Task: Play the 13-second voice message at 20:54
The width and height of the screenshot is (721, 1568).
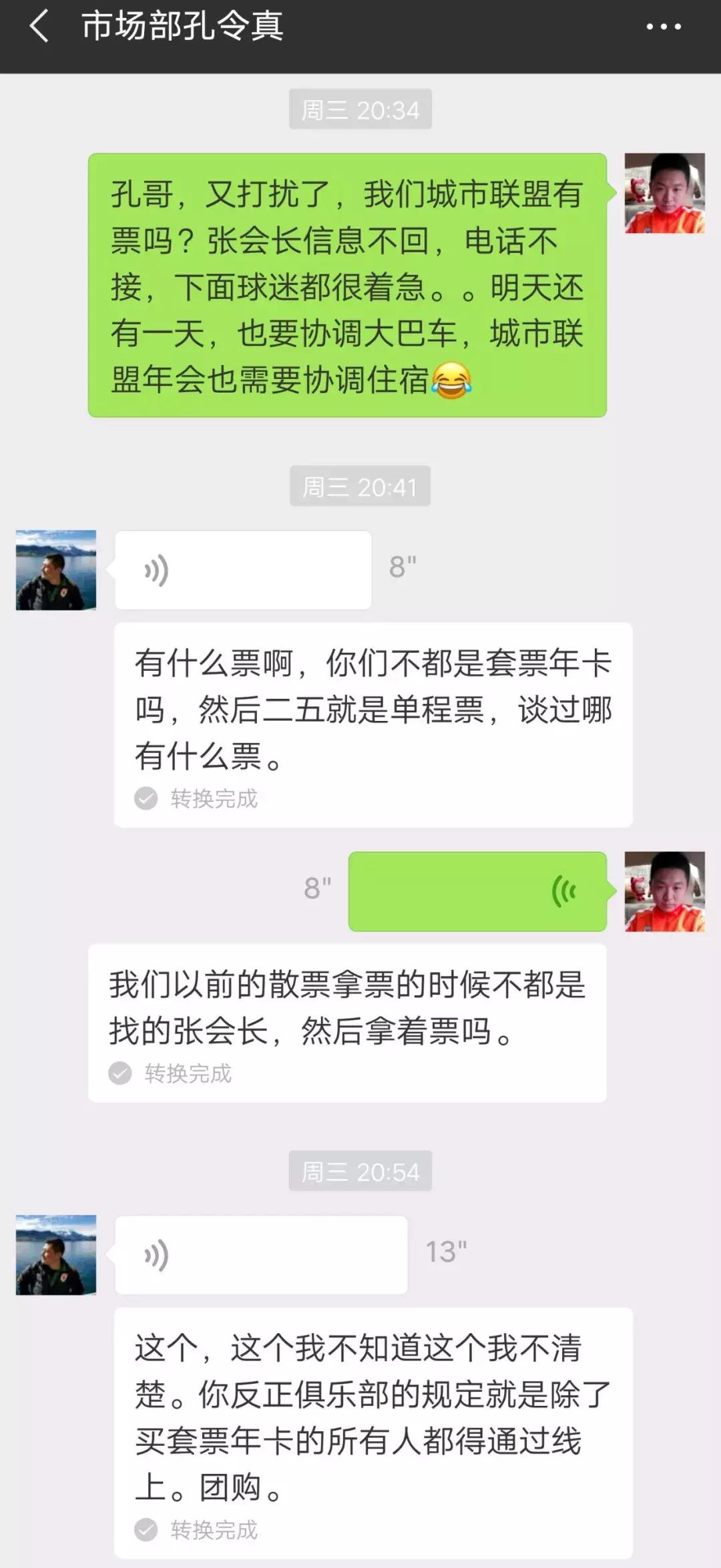Action: (260, 1255)
